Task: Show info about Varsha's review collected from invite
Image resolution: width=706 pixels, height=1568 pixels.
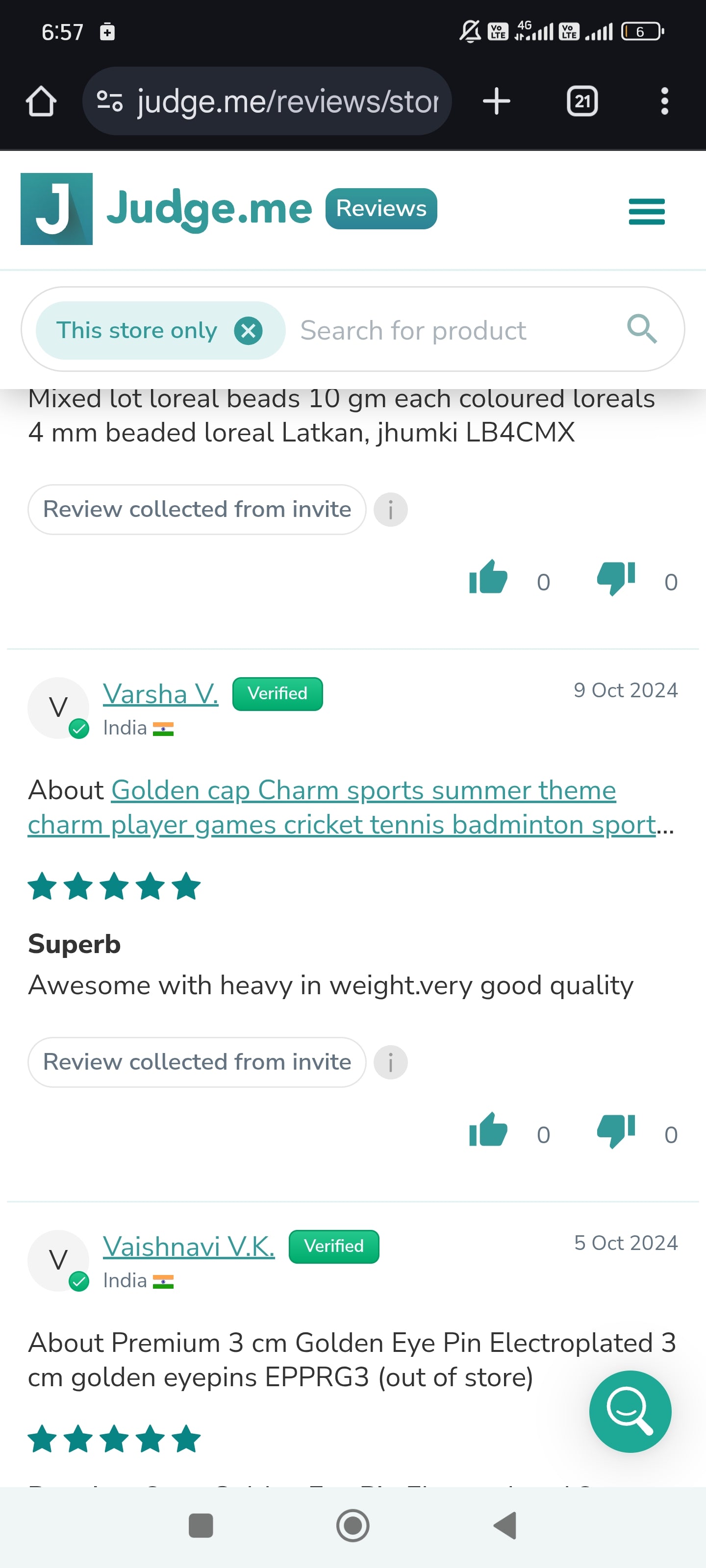Action: (x=390, y=1062)
